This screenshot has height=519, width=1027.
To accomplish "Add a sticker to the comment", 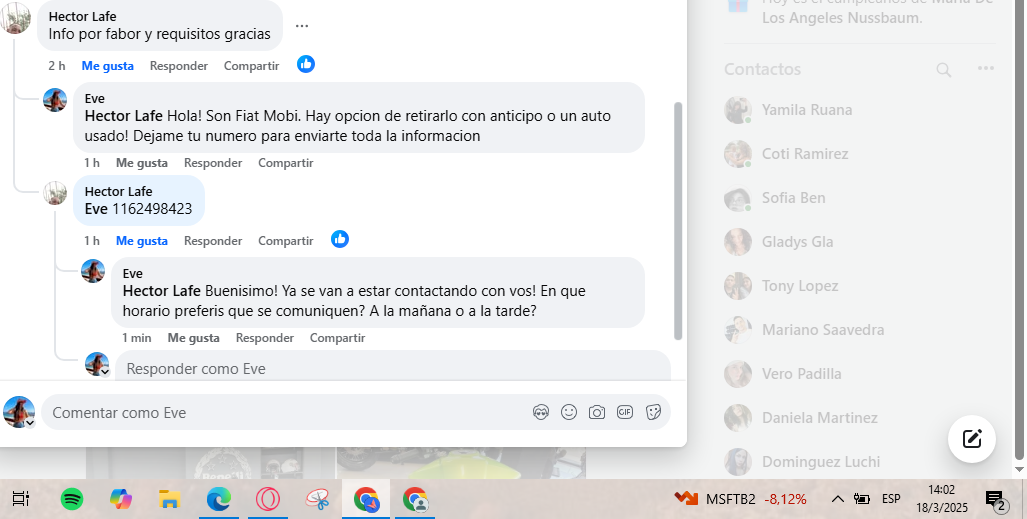I will pyautogui.click(x=653, y=412).
